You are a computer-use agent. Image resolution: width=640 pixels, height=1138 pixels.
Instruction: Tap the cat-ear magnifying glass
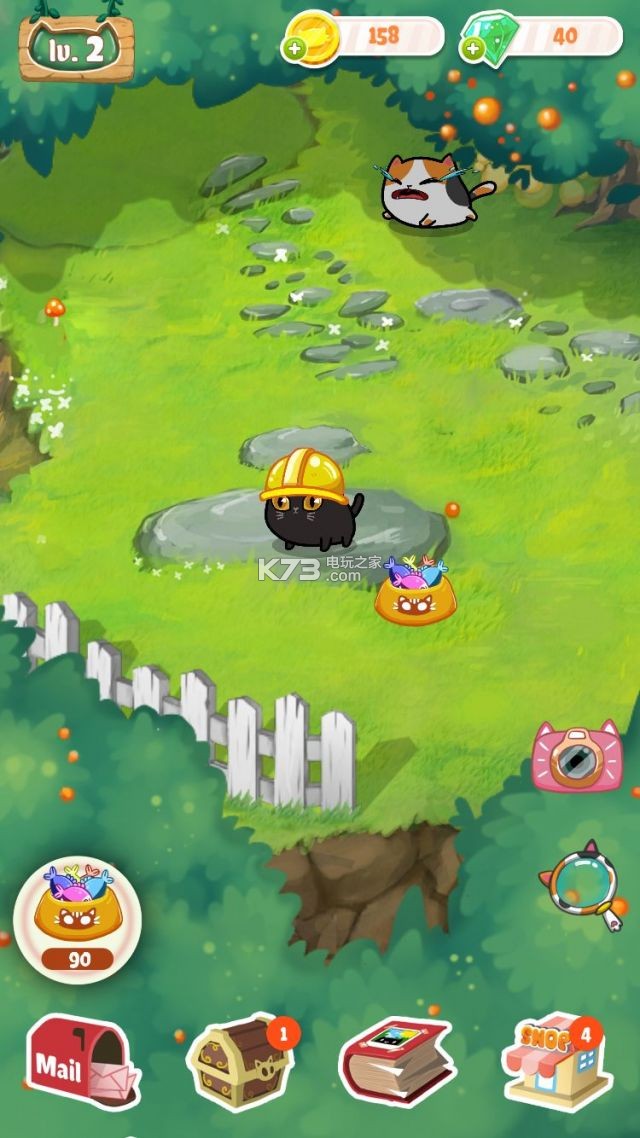point(582,883)
